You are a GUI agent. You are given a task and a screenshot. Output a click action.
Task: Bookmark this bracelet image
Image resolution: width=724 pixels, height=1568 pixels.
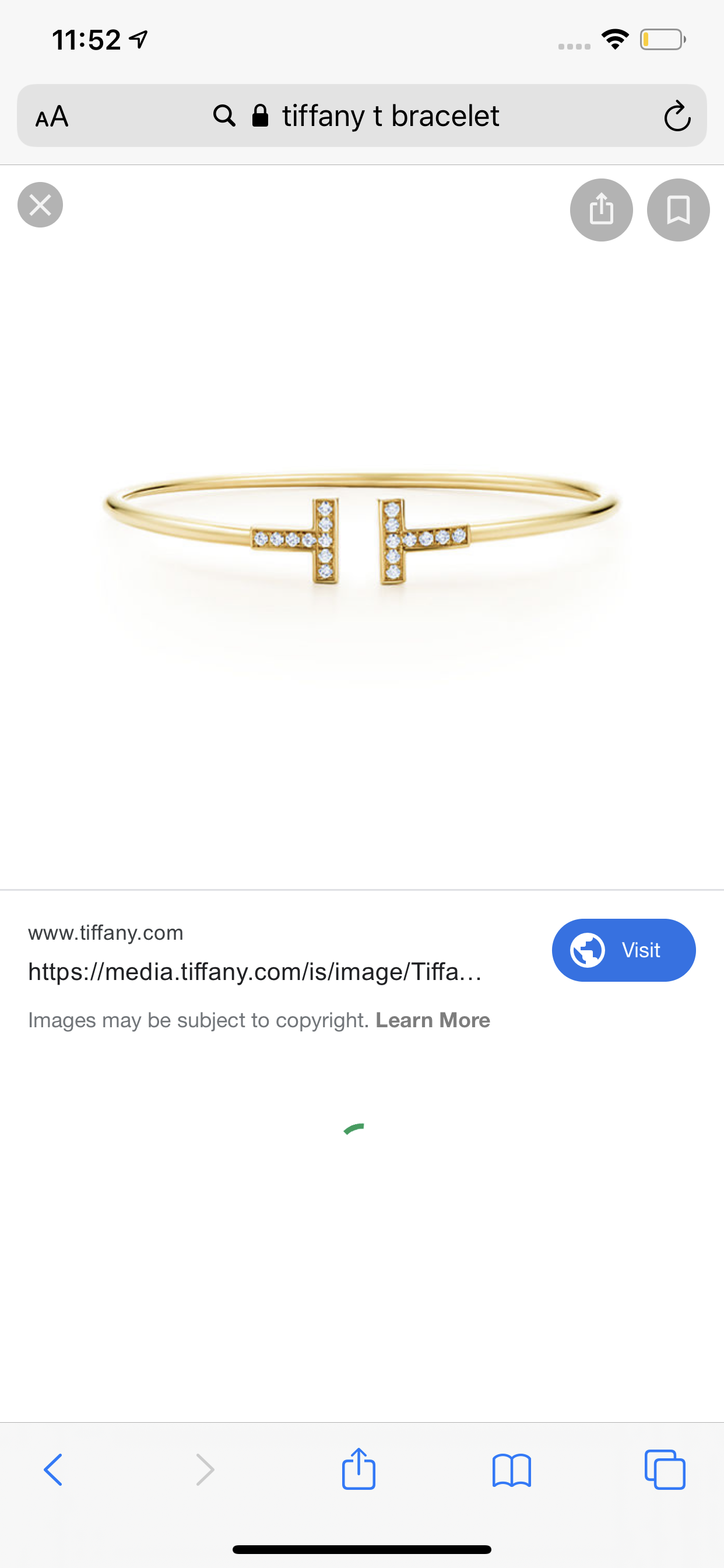[x=678, y=210]
